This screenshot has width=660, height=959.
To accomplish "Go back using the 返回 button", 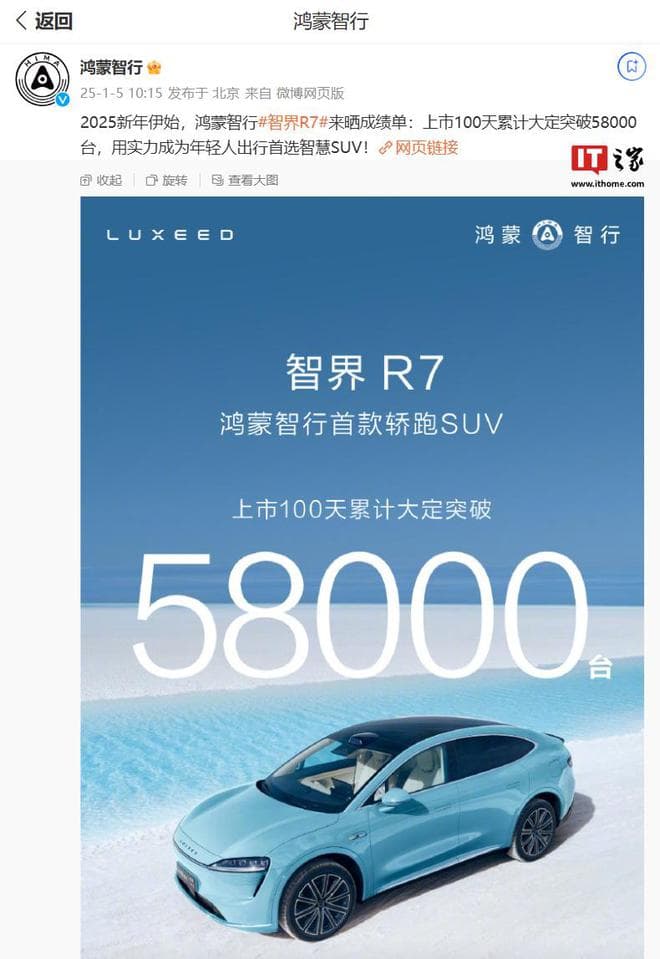I will pyautogui.click(x=44, y=21).
